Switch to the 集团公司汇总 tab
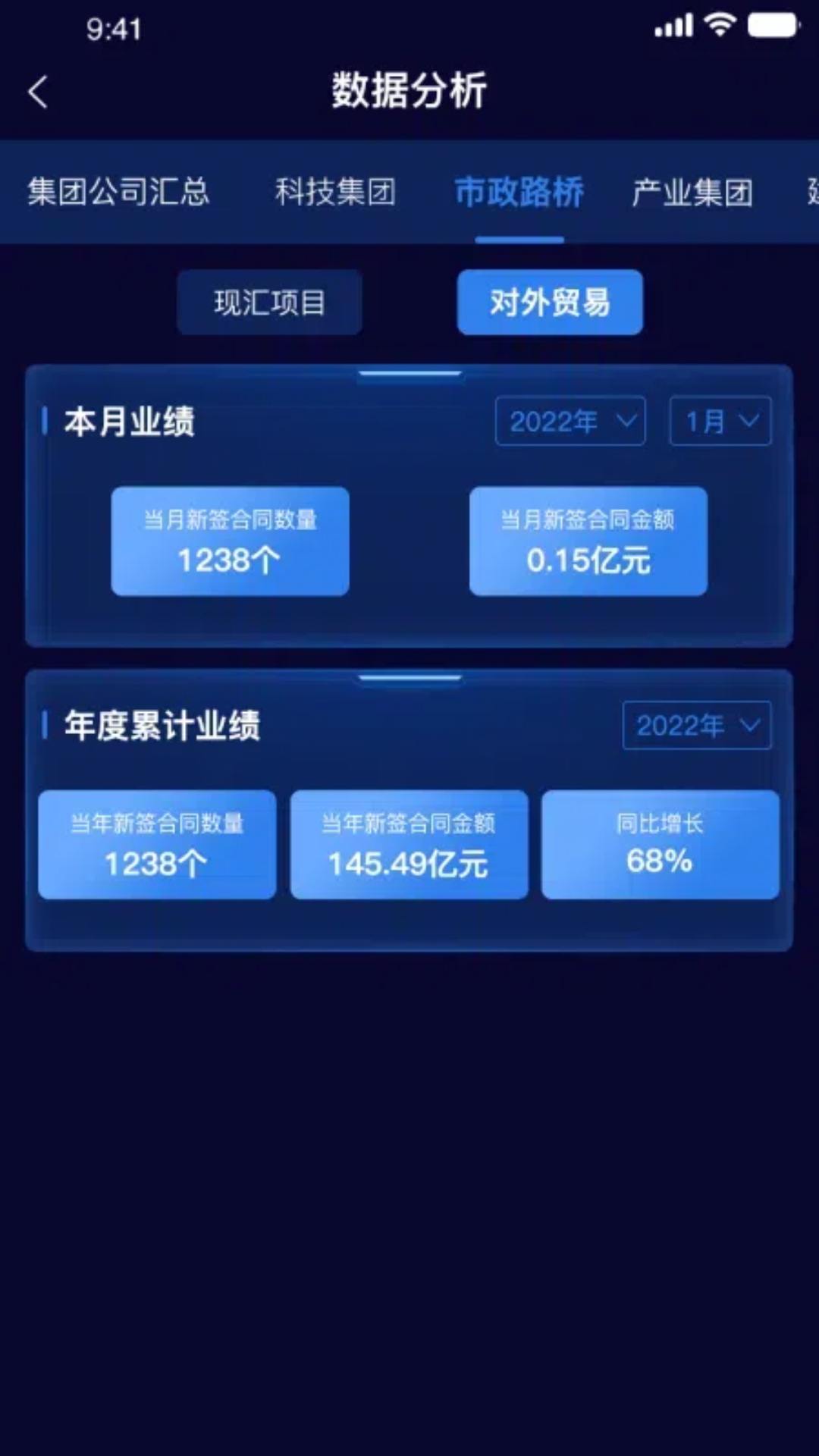The image size is (819, 1456). (118, 191)
